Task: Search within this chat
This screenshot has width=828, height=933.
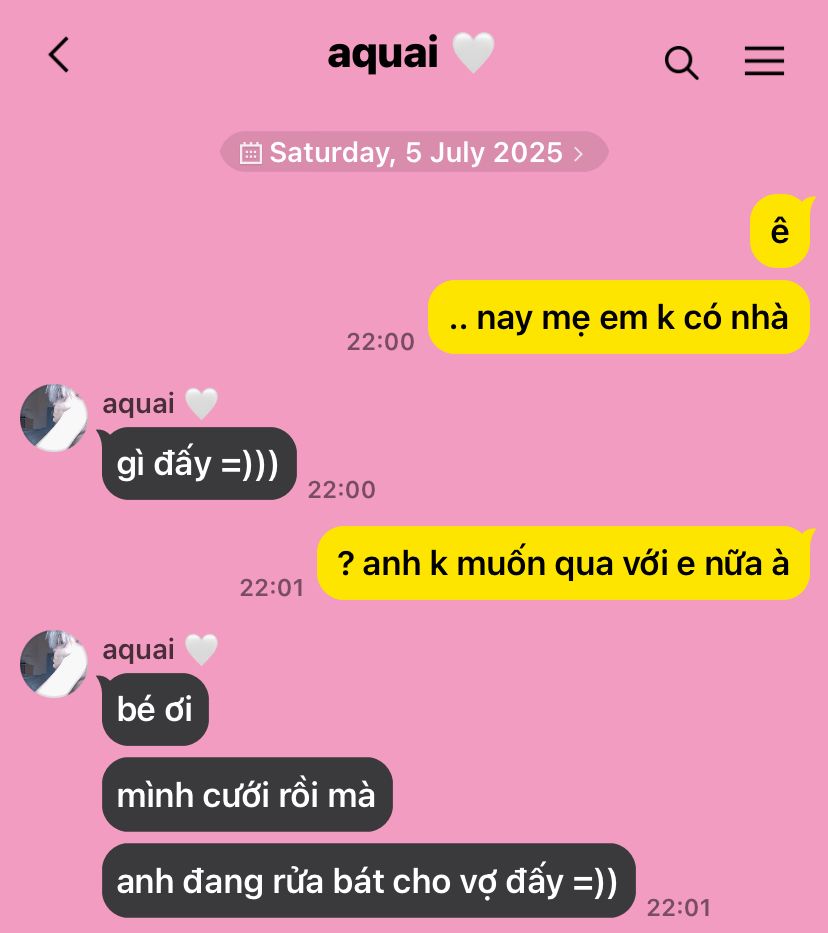Action: tap(681, 62)
